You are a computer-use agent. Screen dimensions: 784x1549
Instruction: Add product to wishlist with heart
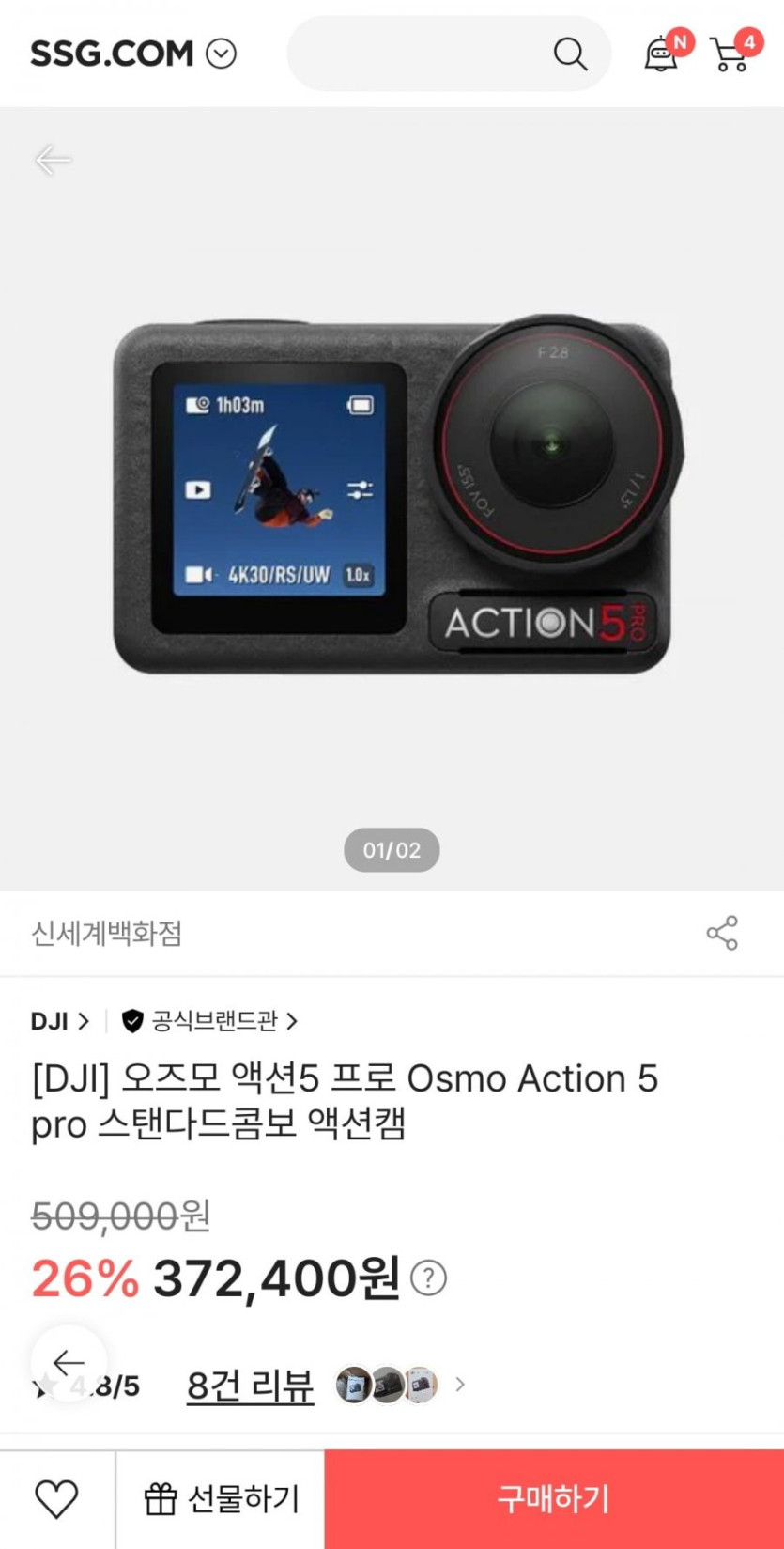(x=56, y=1499)
